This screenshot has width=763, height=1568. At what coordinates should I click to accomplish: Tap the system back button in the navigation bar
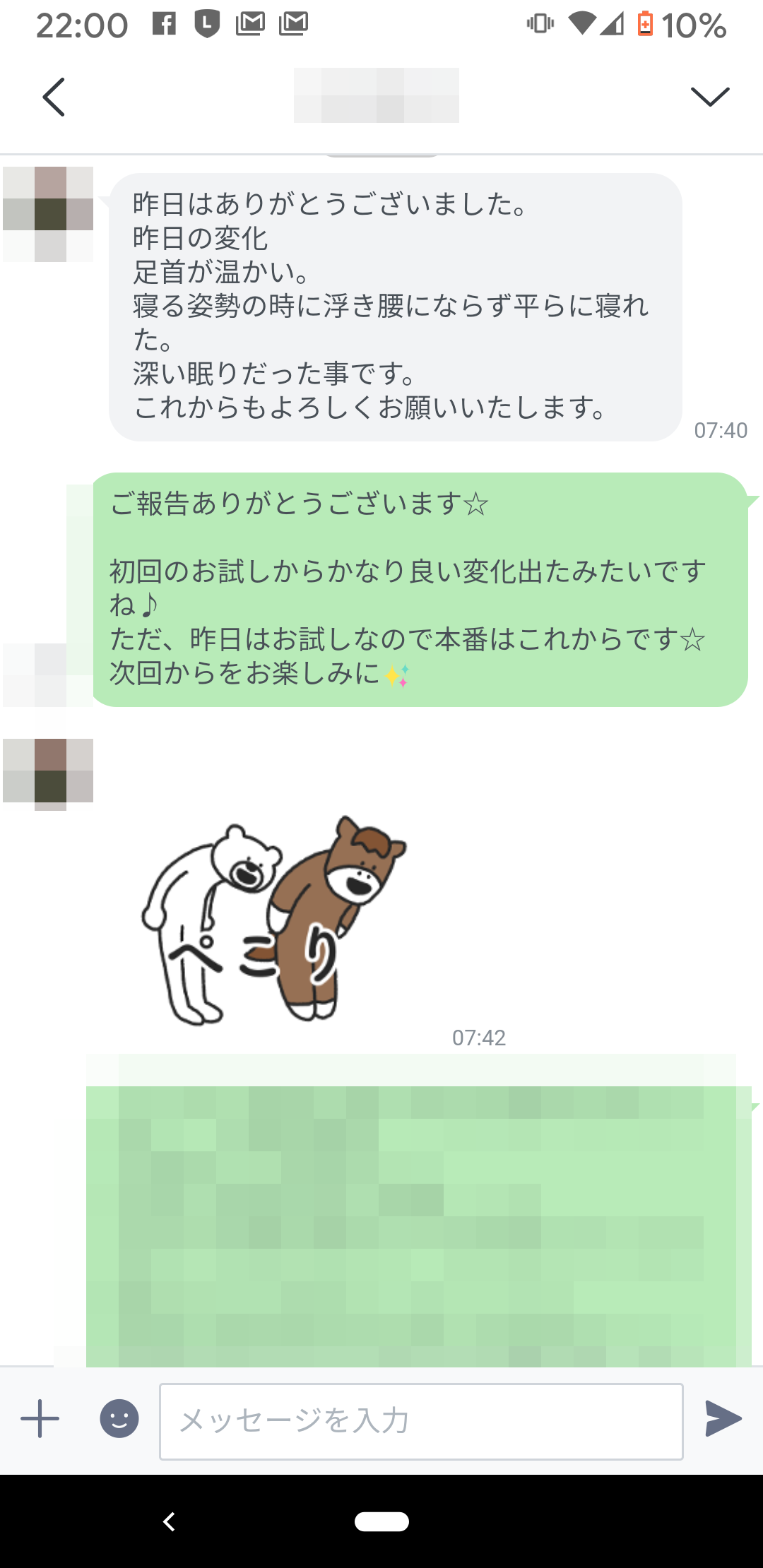coord(169,1521)
